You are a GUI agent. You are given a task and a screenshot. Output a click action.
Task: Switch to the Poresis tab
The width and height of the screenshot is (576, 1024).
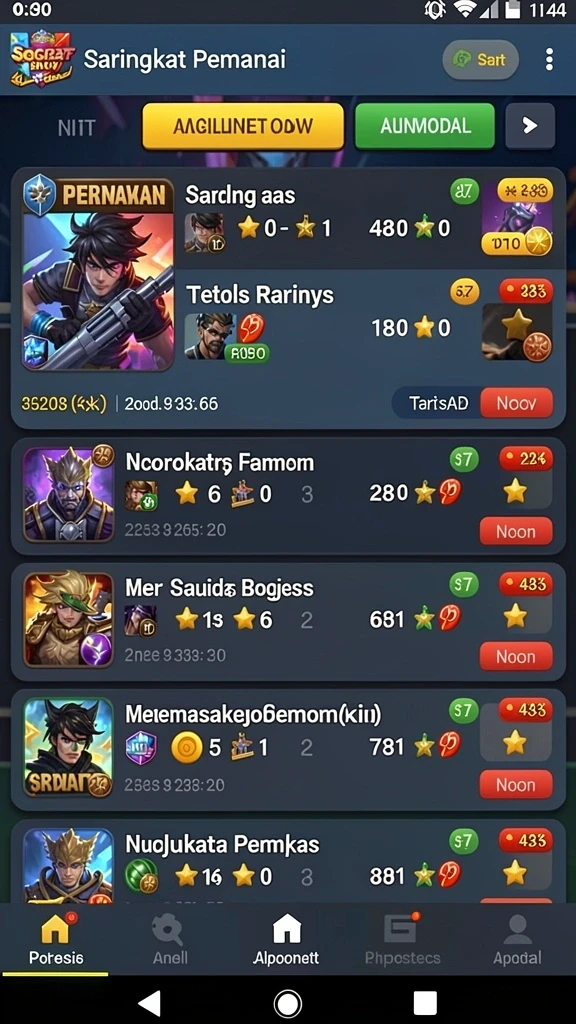[x=56, y=939]
